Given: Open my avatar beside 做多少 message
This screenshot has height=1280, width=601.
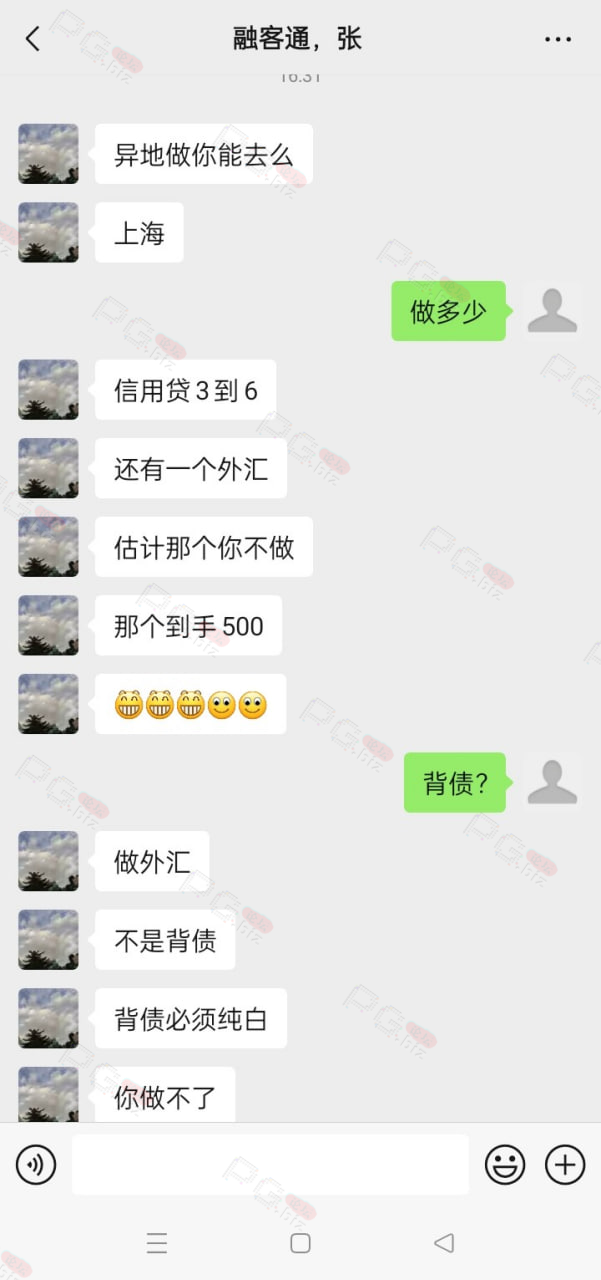Looking at the screenshot, I should (552, 312).
